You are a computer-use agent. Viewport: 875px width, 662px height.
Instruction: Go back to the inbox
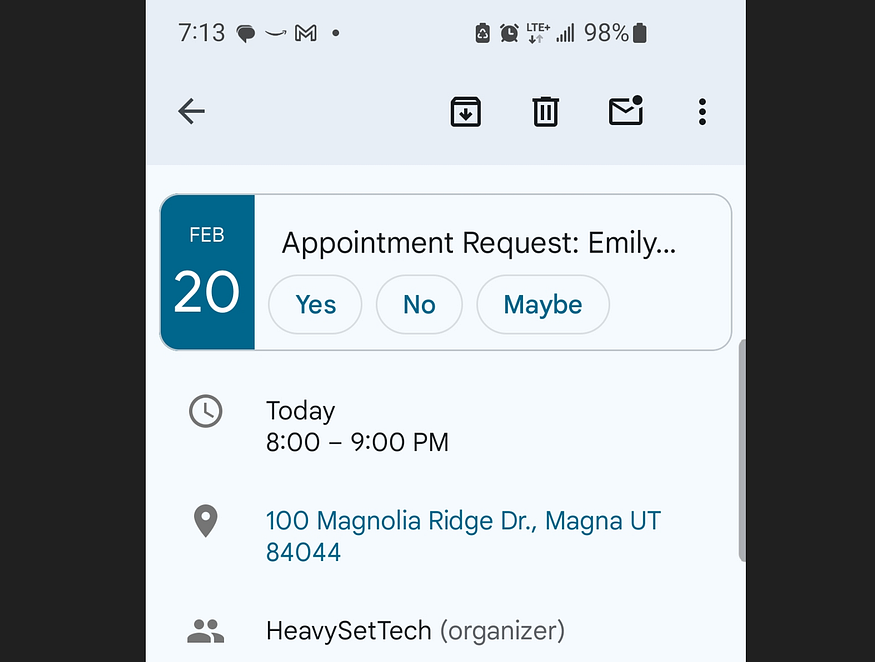(x=191, y=111)
